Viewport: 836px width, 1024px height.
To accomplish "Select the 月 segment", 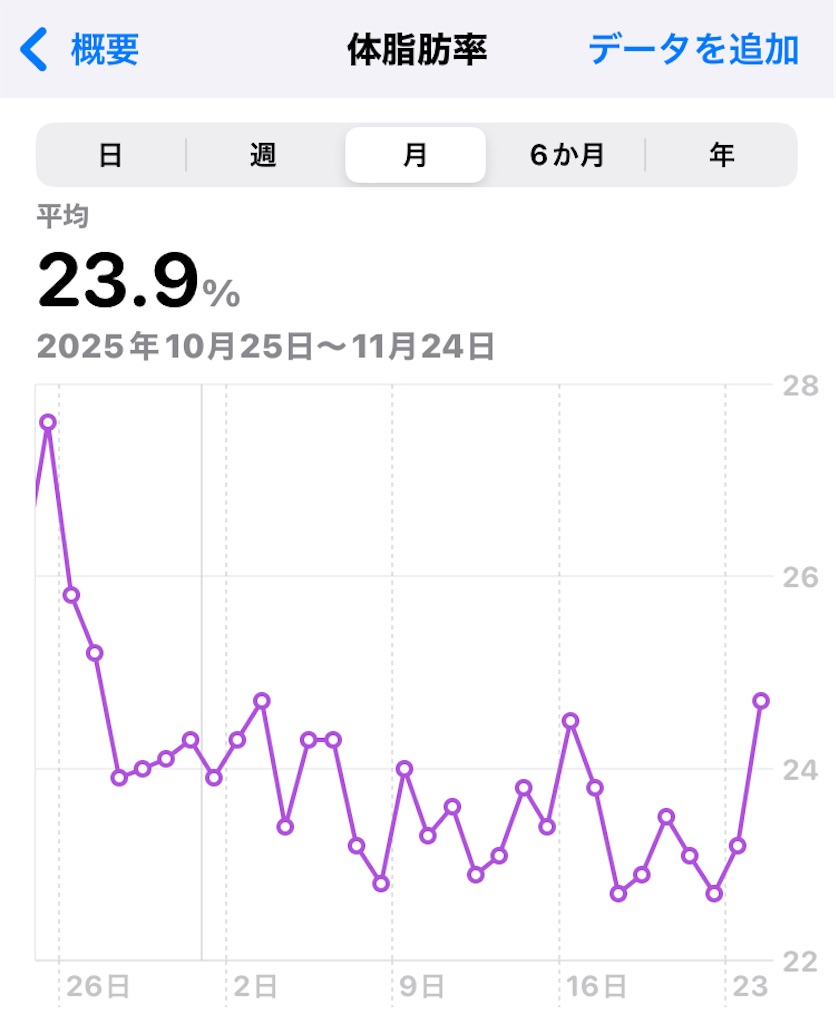I will pos(416,155).
